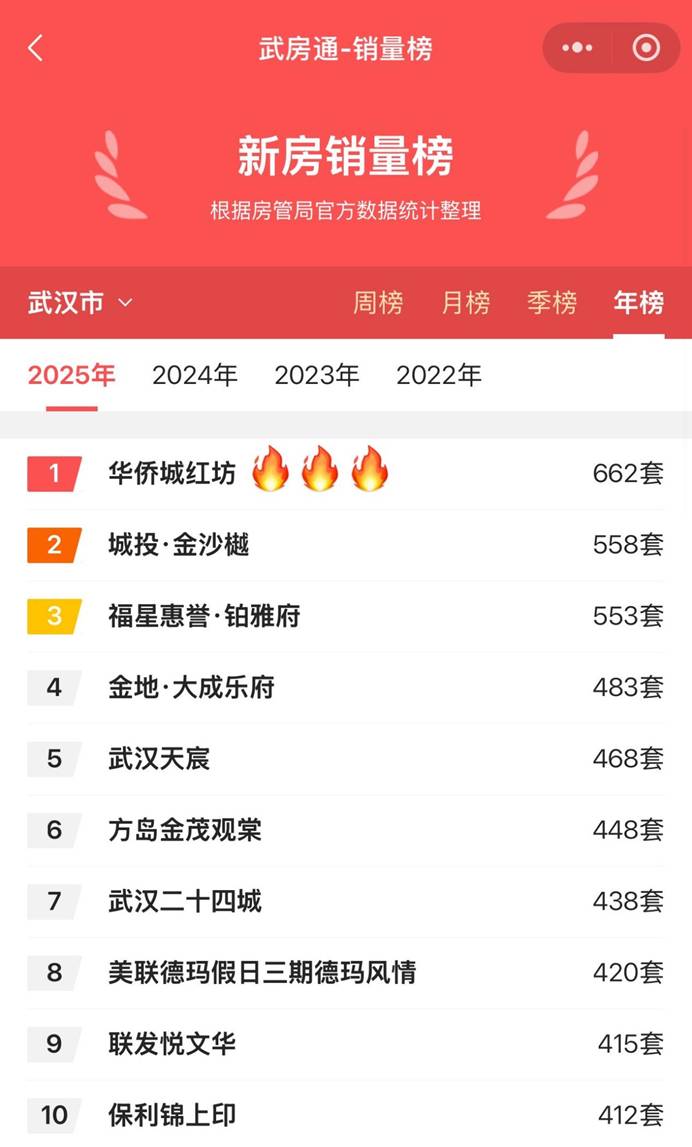View details for 武汉二十四城
The height and width of the screenshot is (1147, 692).
click(x=185, y=902)
